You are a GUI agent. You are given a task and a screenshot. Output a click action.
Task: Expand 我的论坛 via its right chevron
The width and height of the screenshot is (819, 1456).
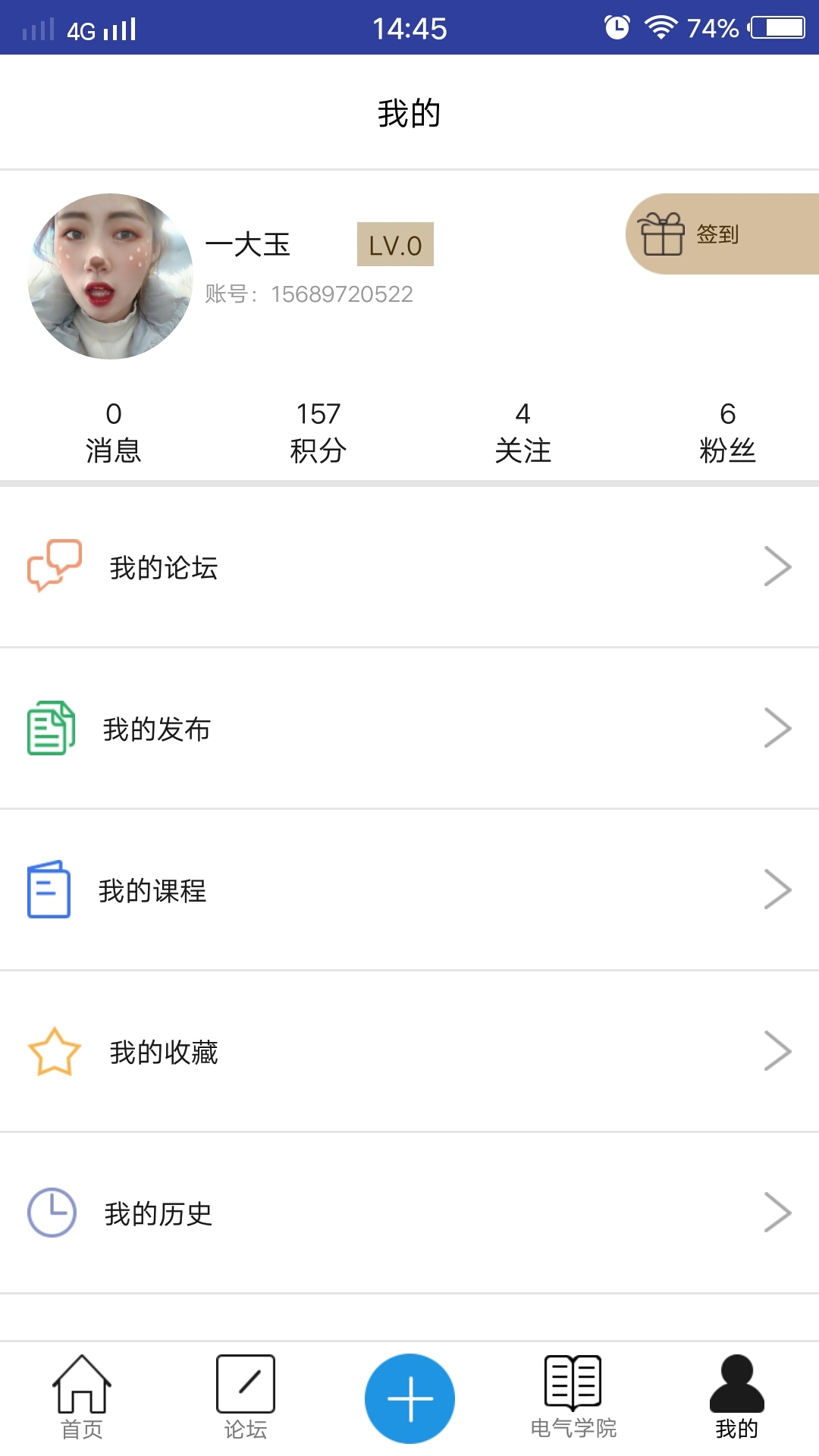[778, 566]
